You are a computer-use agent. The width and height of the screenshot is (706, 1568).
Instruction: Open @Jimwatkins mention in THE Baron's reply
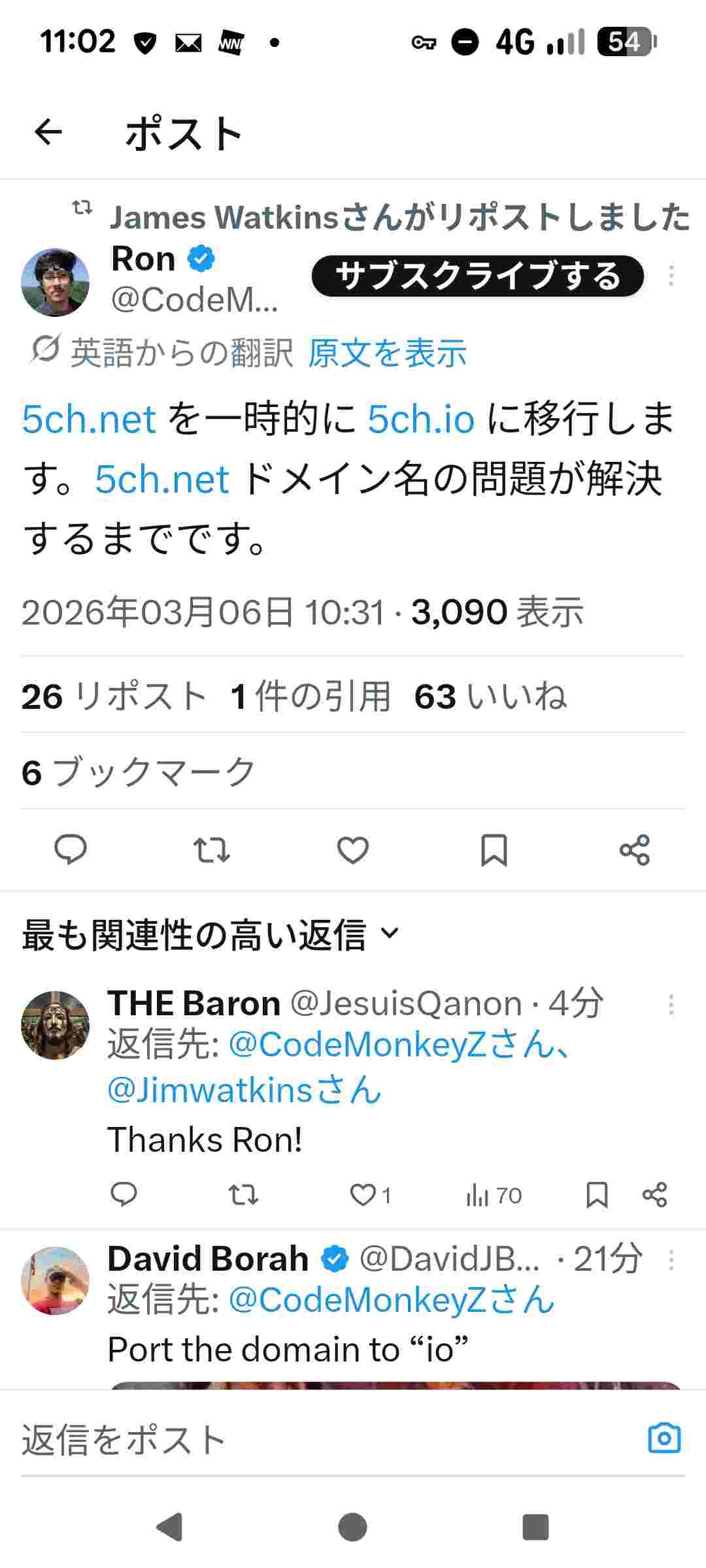coord(244,1090)
